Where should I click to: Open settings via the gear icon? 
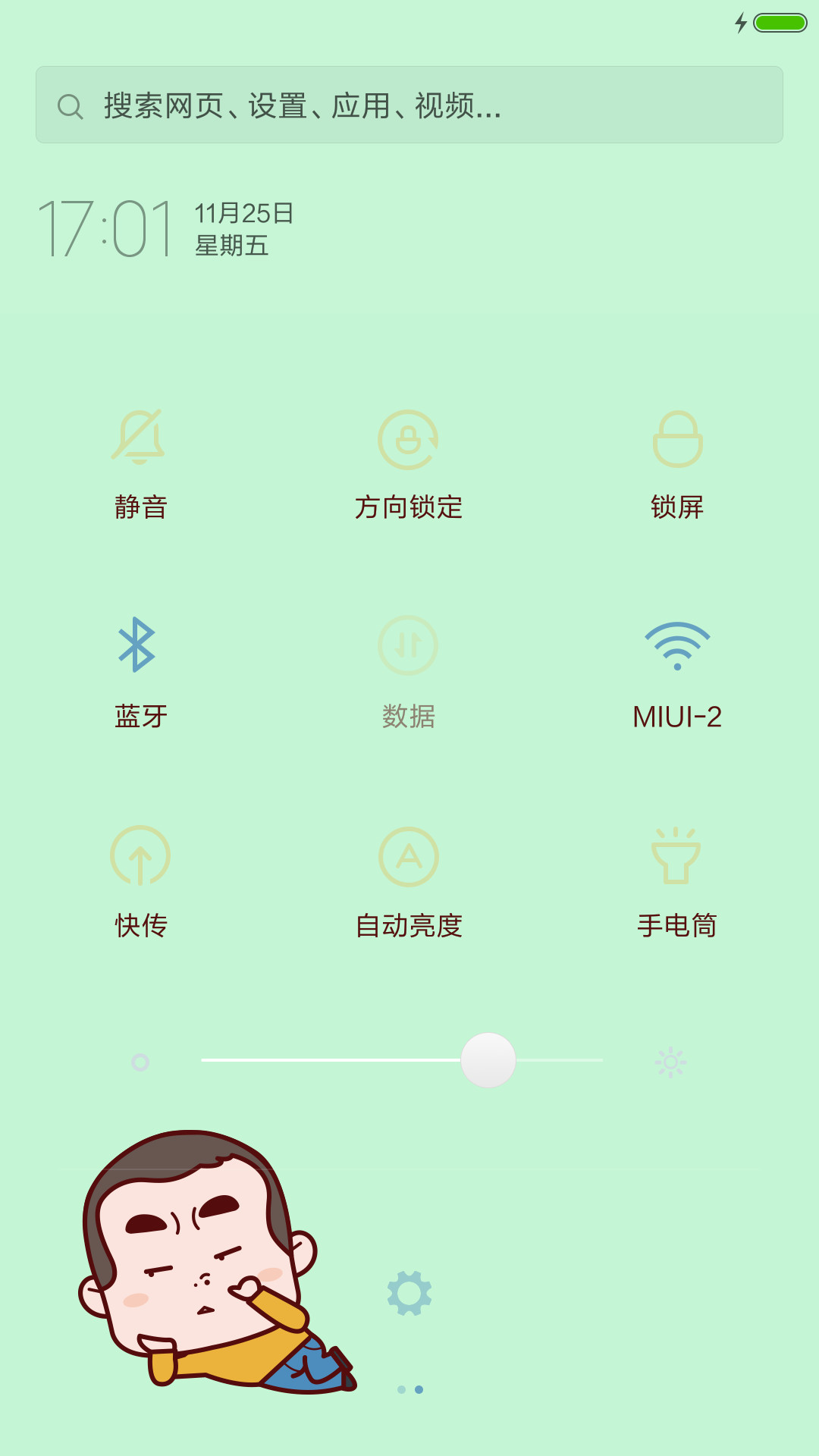[x=409, y=1293]
